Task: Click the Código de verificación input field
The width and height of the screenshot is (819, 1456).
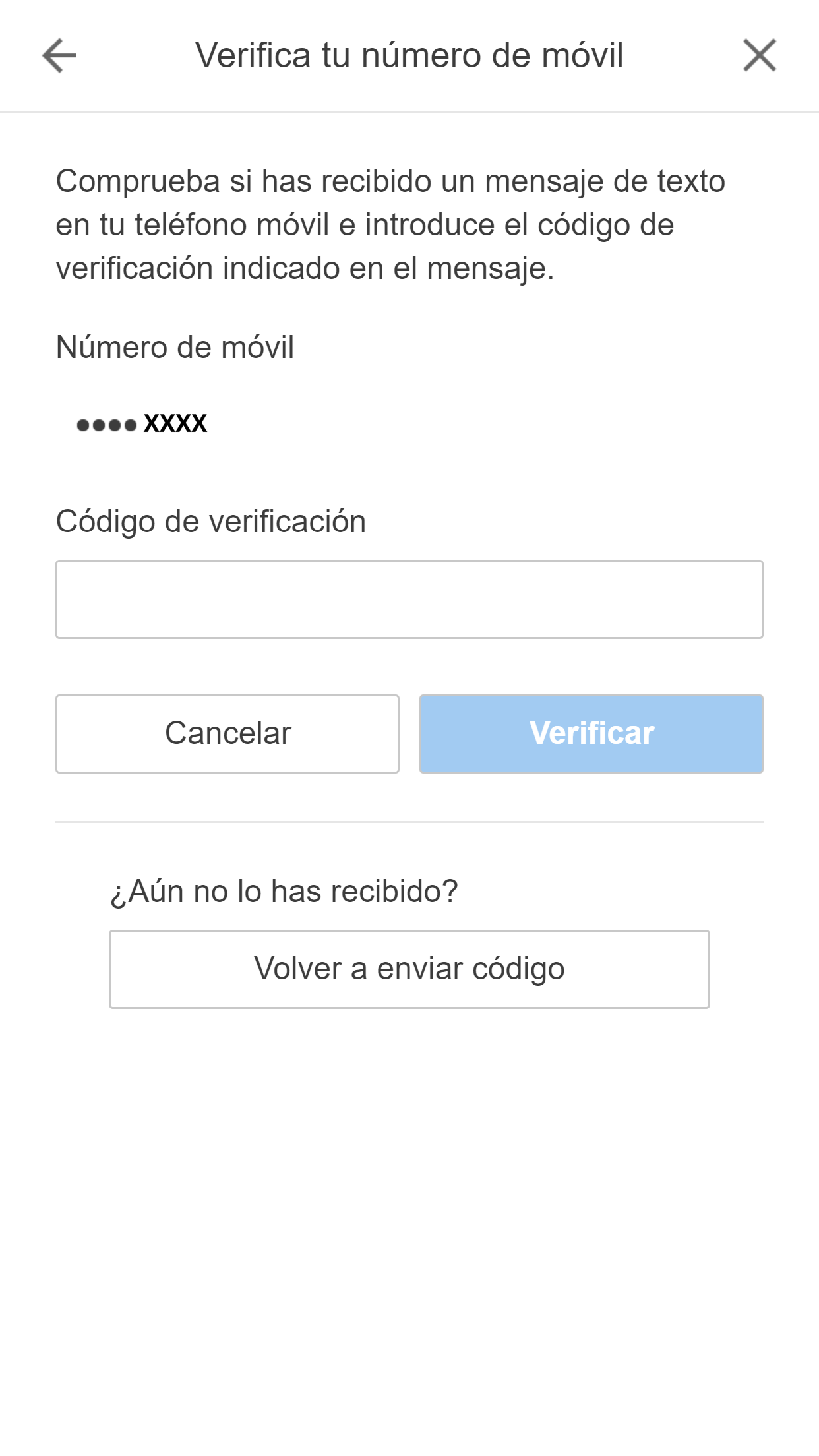Action: pos(409,599)
